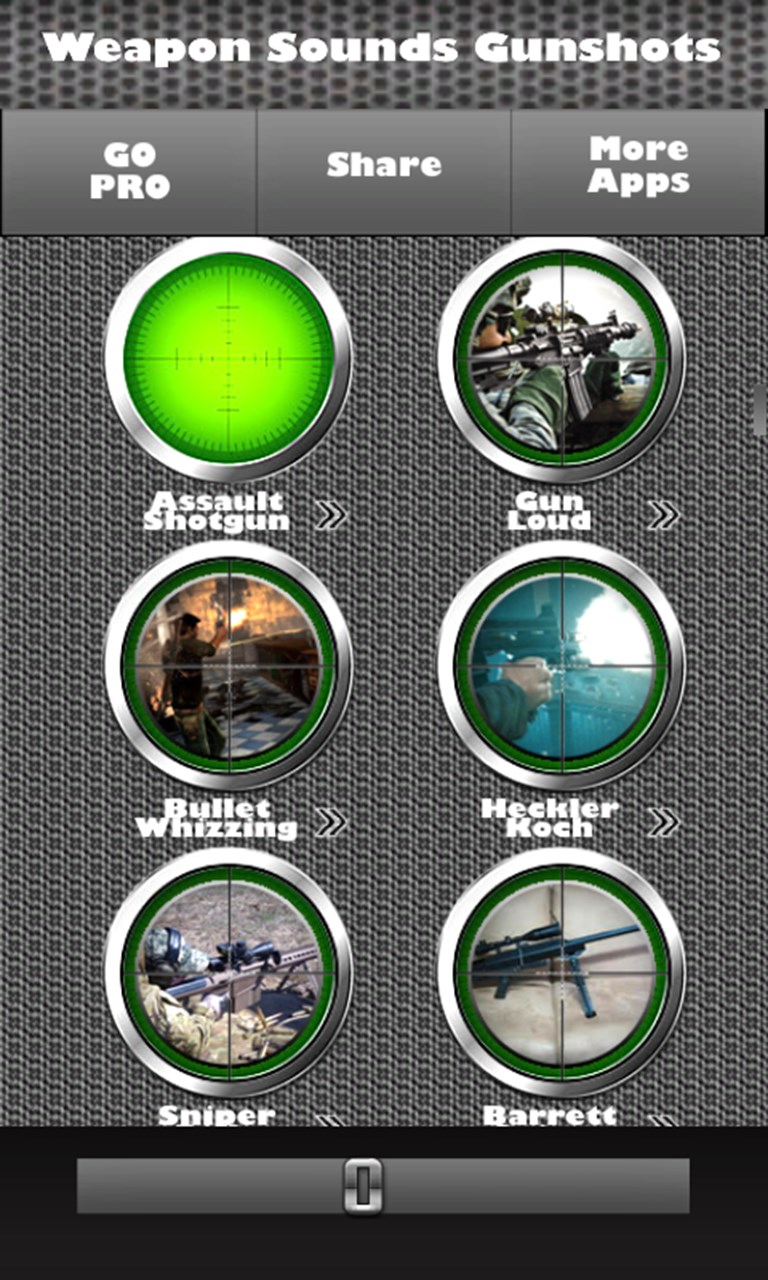
Task: Play the Barrett sound
Action: 561,972
